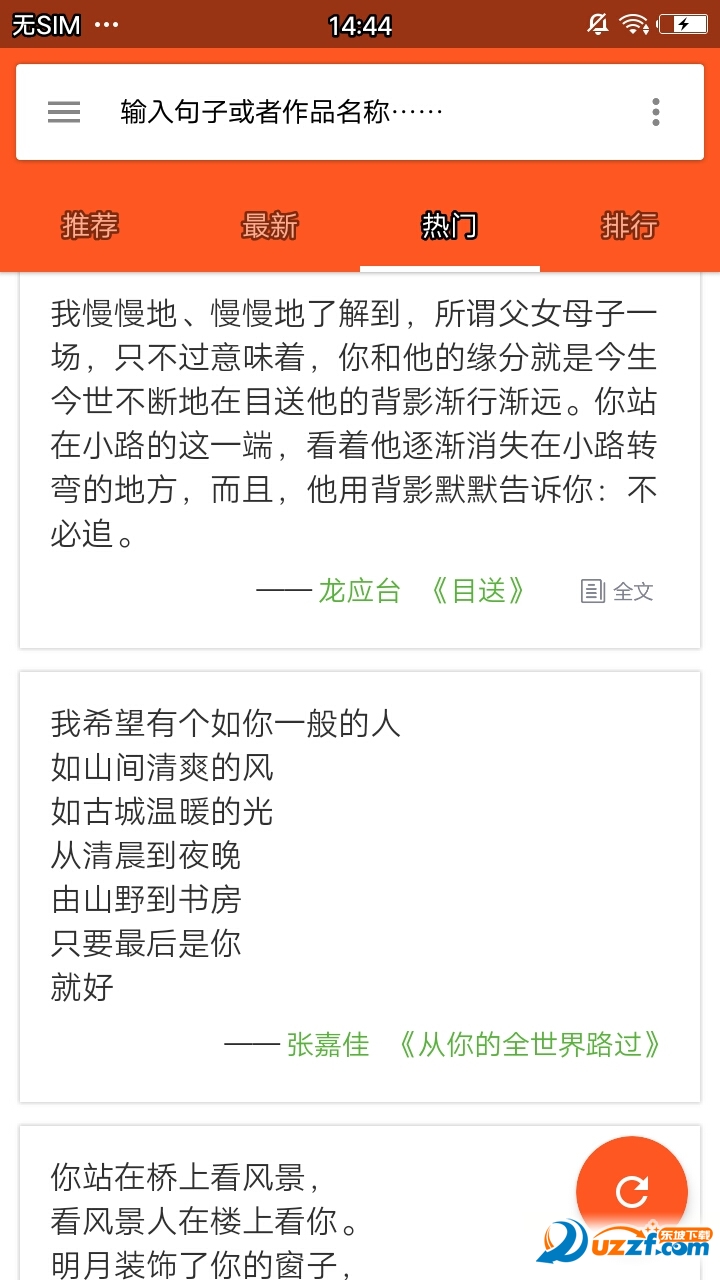This screenshot has width=720, height=1280.
Task: Open the three-dot overflow menu
Action: click(655, 111)
